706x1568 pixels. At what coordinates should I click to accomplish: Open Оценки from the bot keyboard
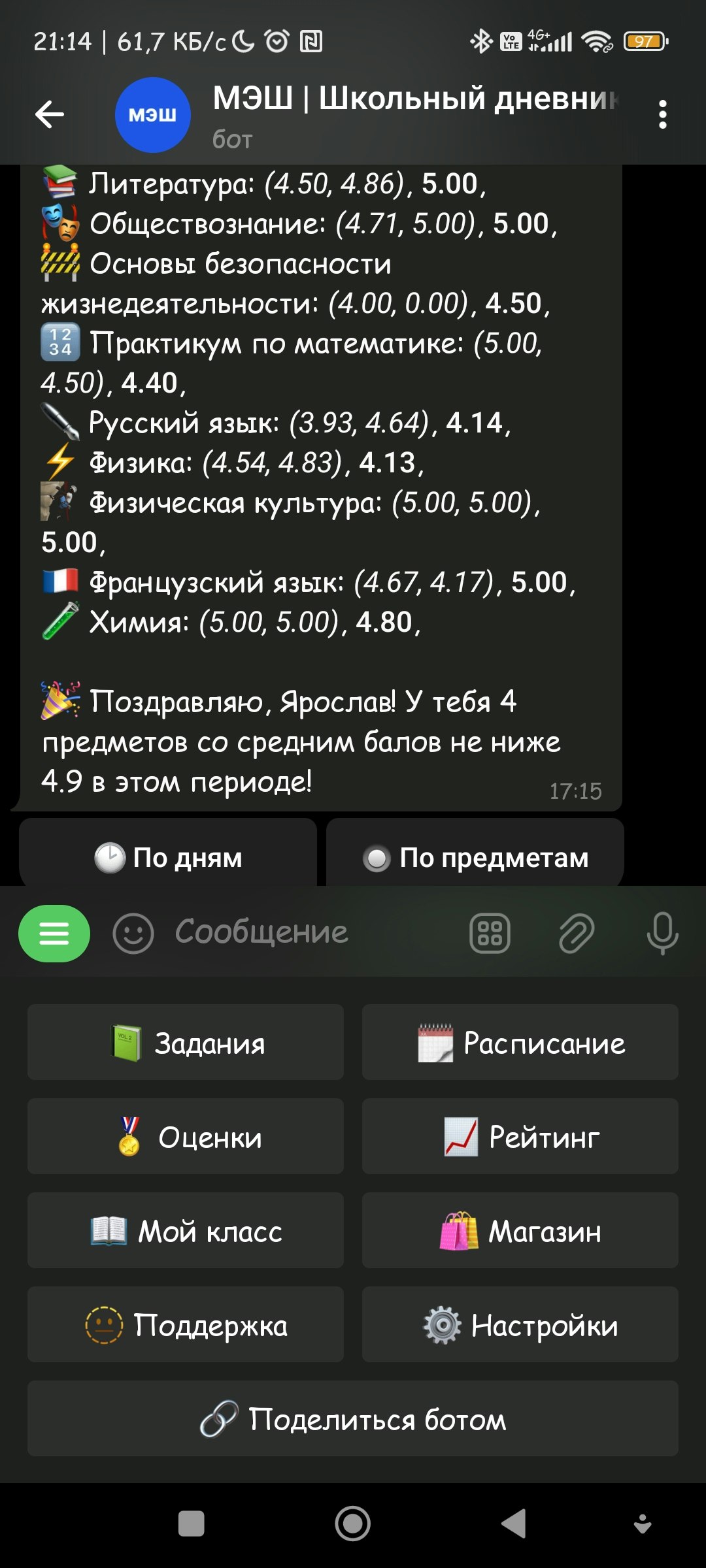click(x=186, y=1137)
